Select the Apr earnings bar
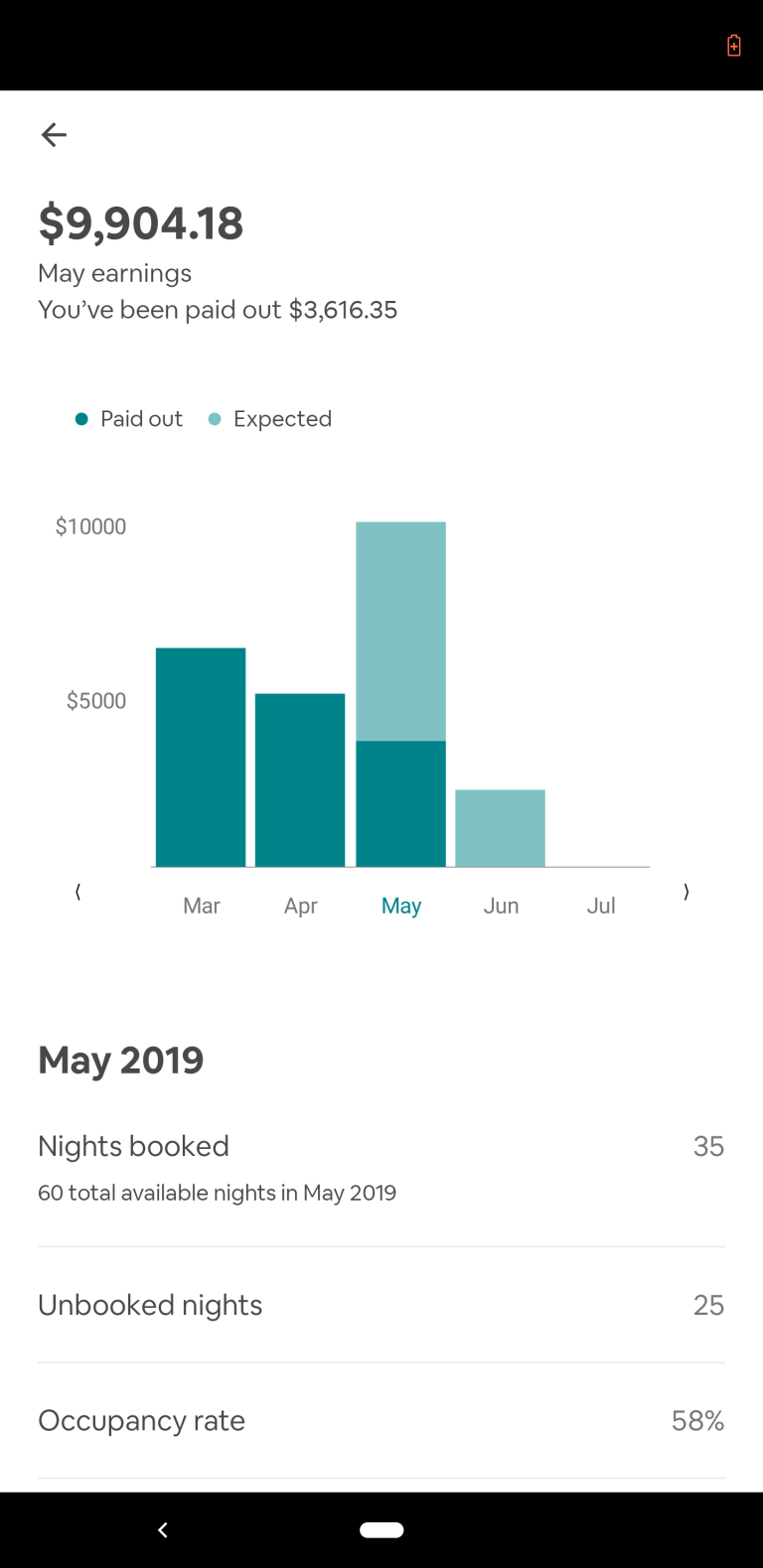This screenshot has width=763, height=1568. tap(300, 781)
